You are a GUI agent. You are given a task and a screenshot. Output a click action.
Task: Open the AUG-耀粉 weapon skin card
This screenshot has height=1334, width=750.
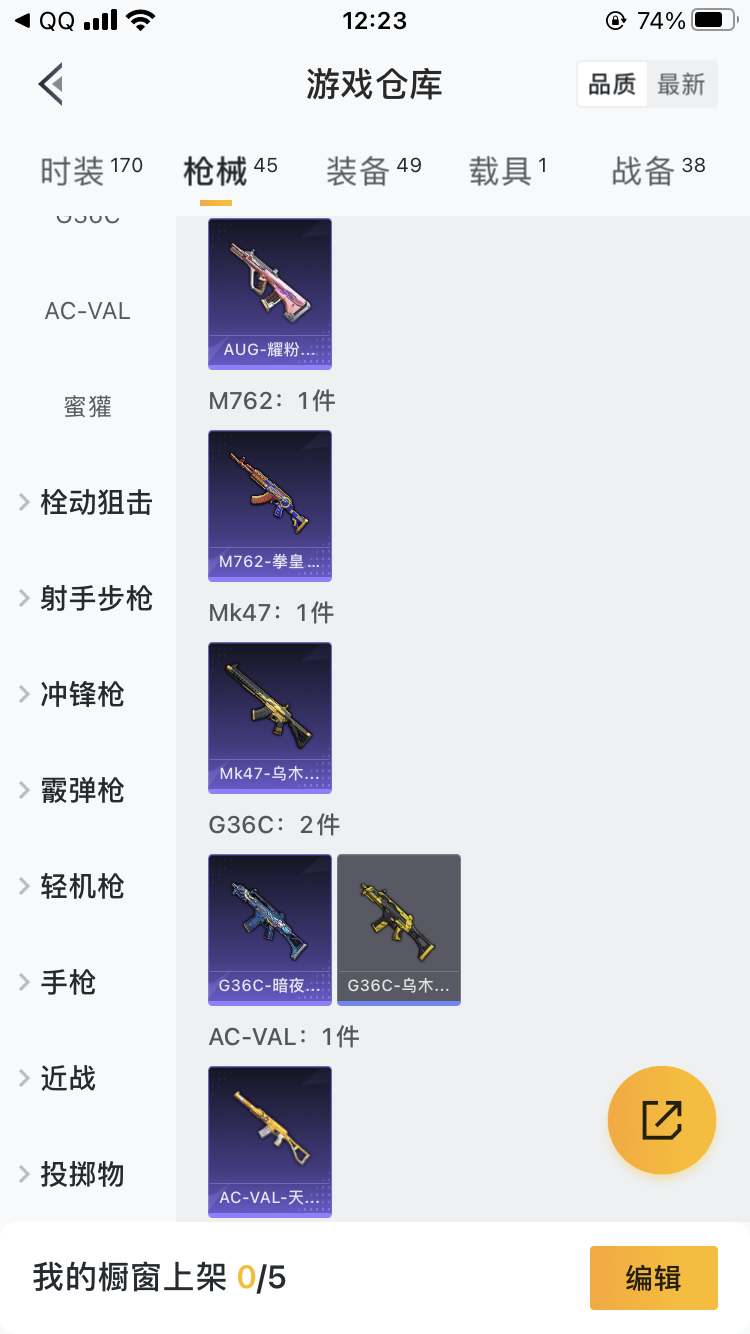point(270,293)
